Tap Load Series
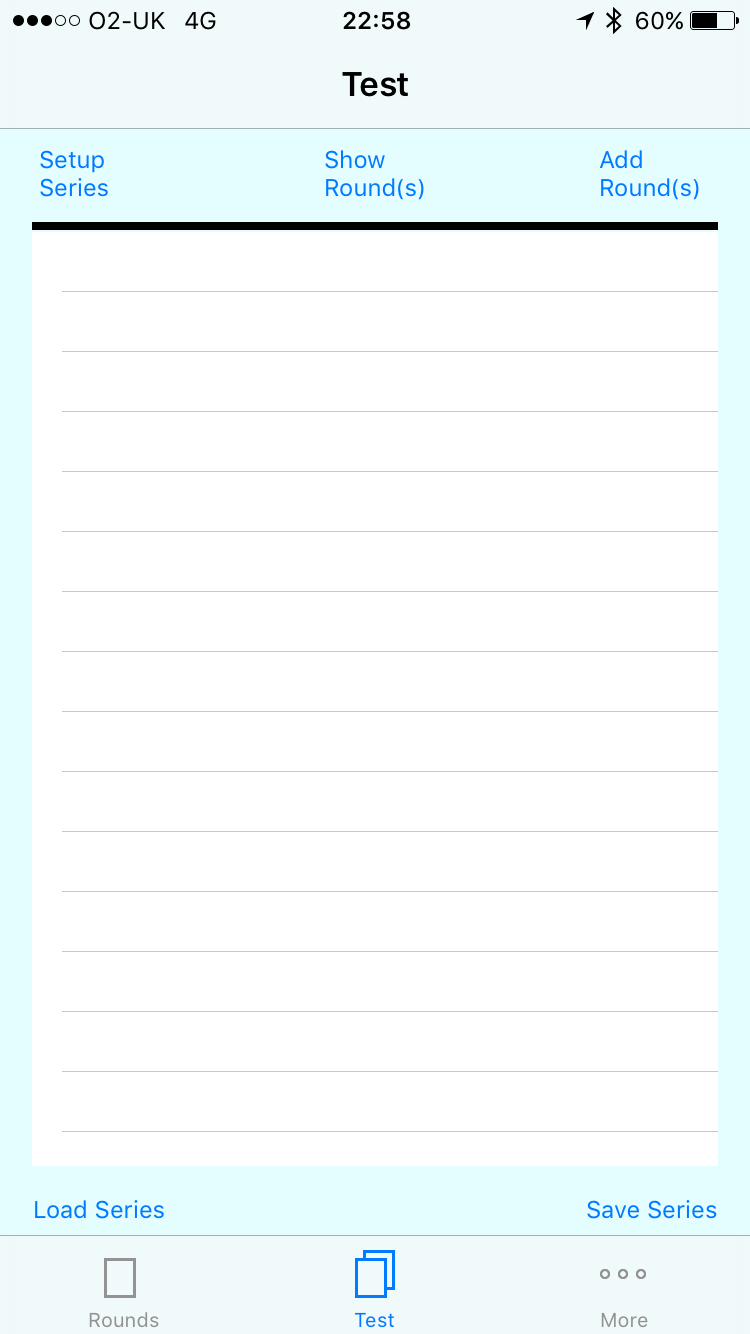The image size is (750, 1334). 99,1210
